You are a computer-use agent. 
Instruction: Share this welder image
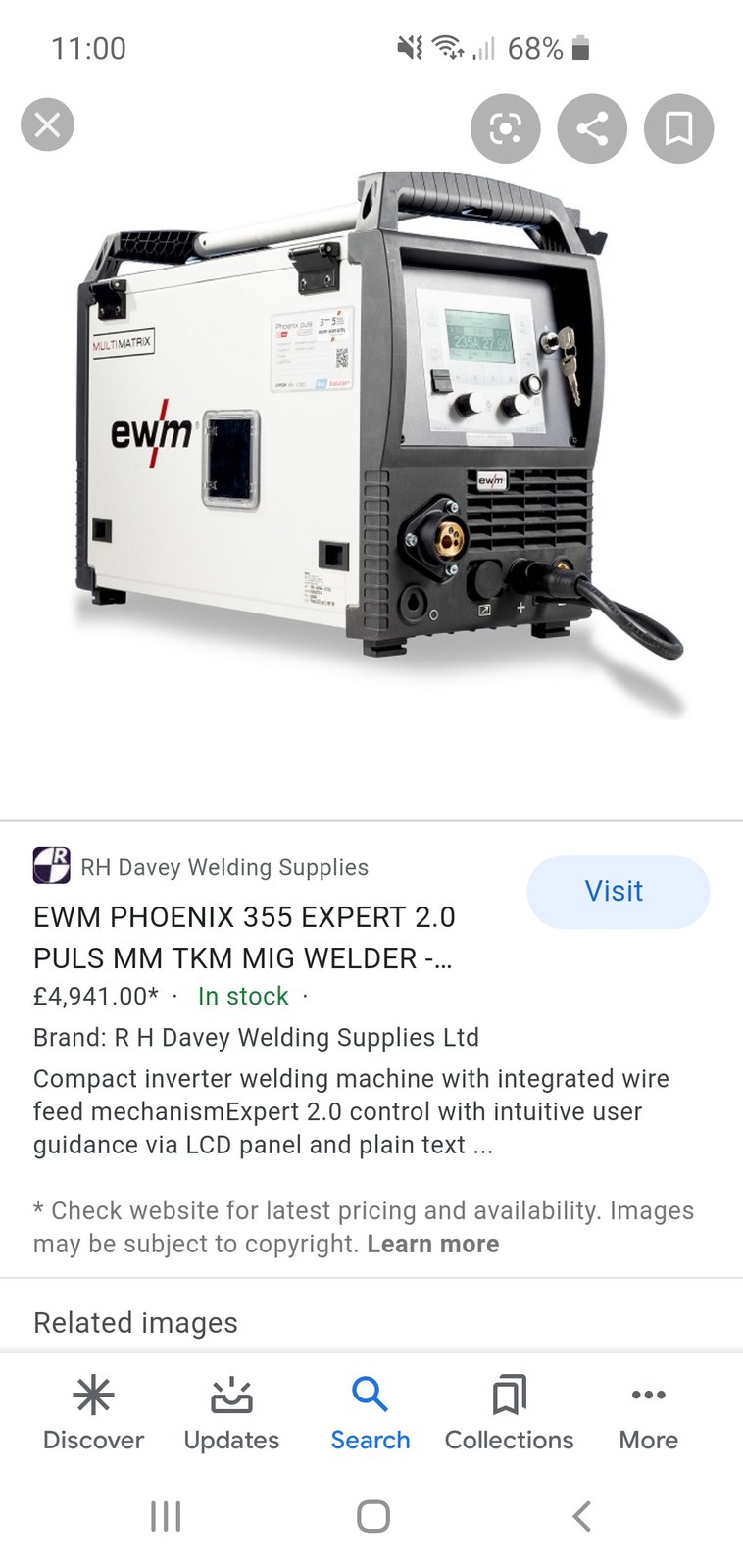click(592, 128)
